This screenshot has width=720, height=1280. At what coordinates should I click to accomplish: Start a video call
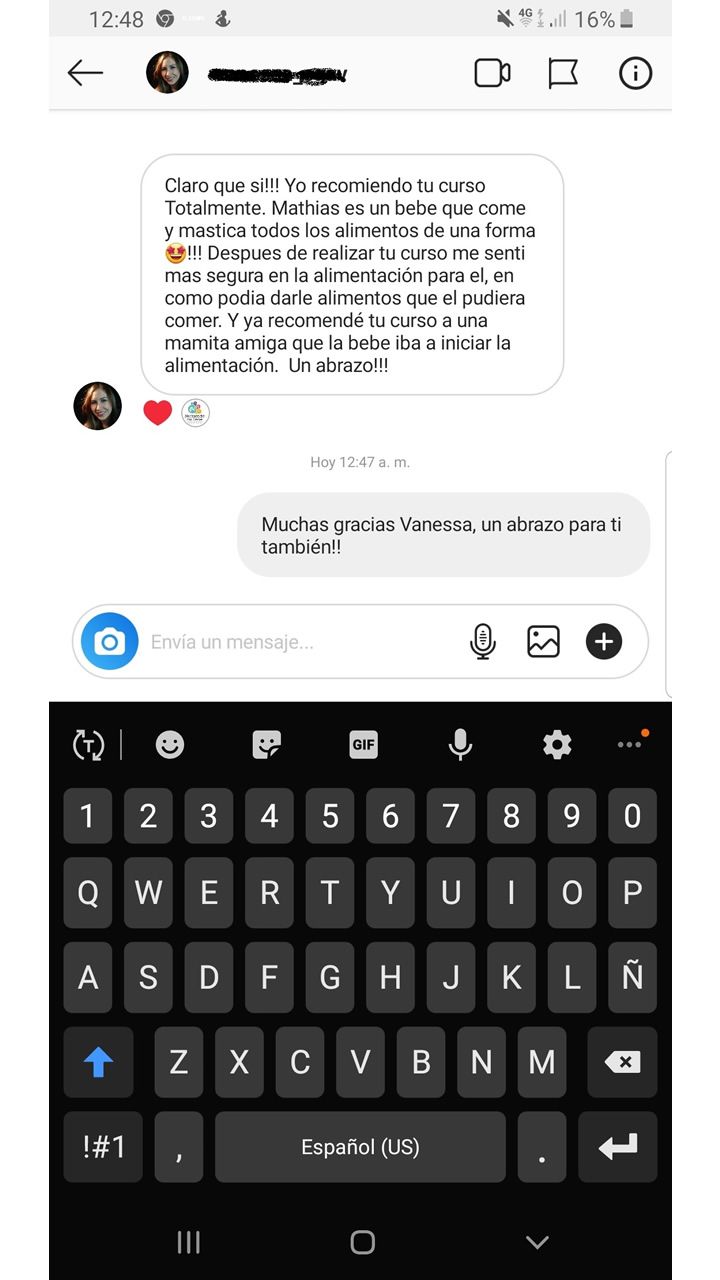tap(492, 72)
